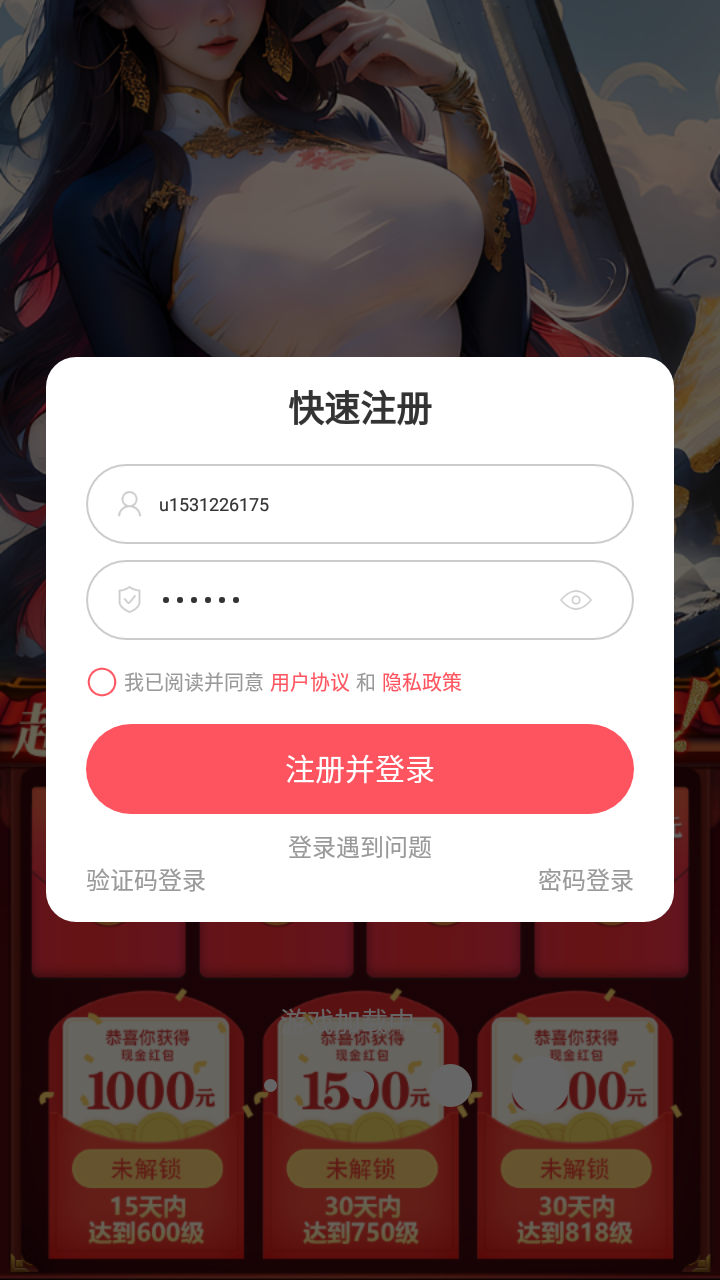
Task: Click the 快速注册 registration dialog header
Action: (x=360, y=408)
